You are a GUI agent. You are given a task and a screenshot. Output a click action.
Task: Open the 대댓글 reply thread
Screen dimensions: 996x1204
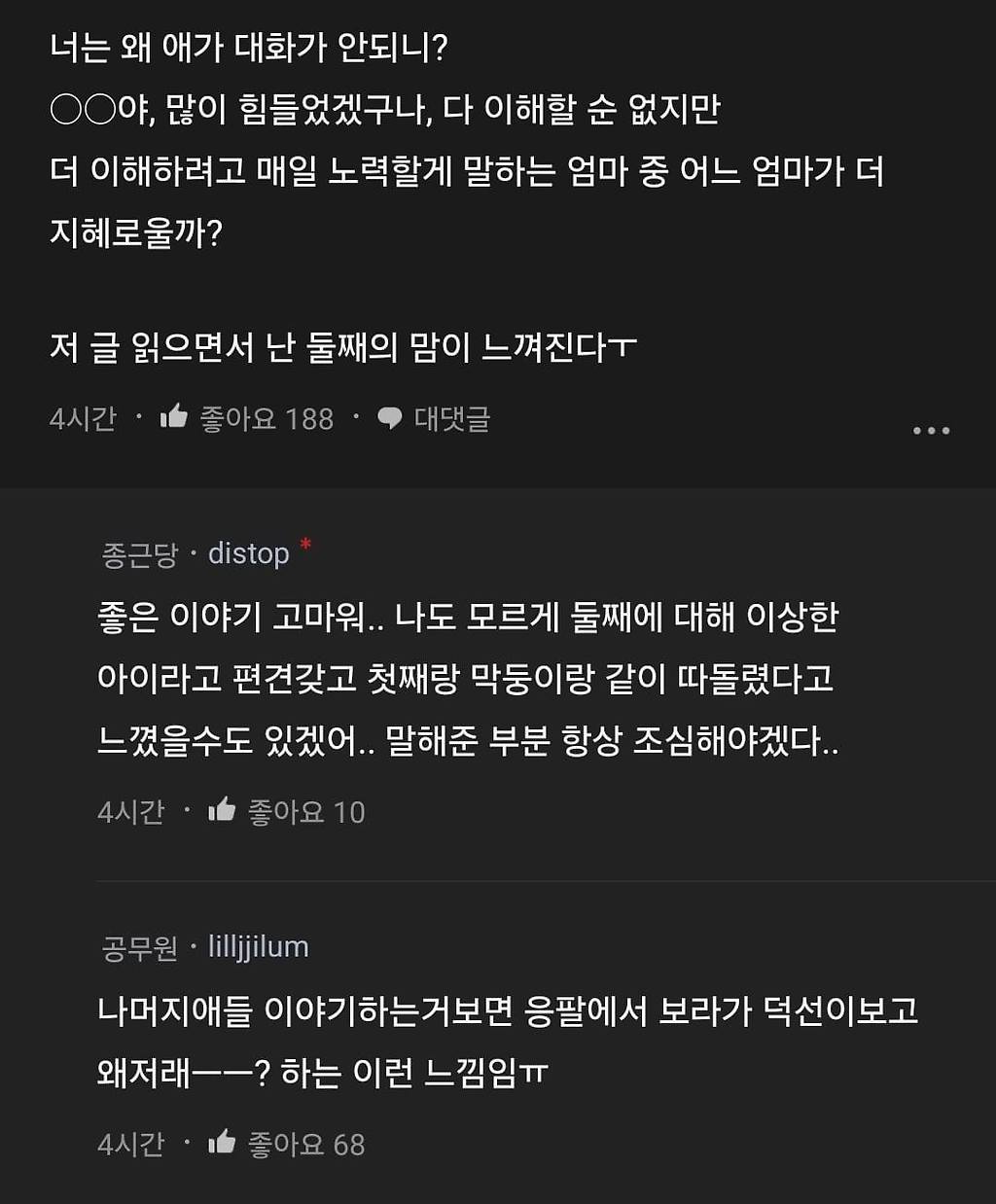(x=452, y=418)
